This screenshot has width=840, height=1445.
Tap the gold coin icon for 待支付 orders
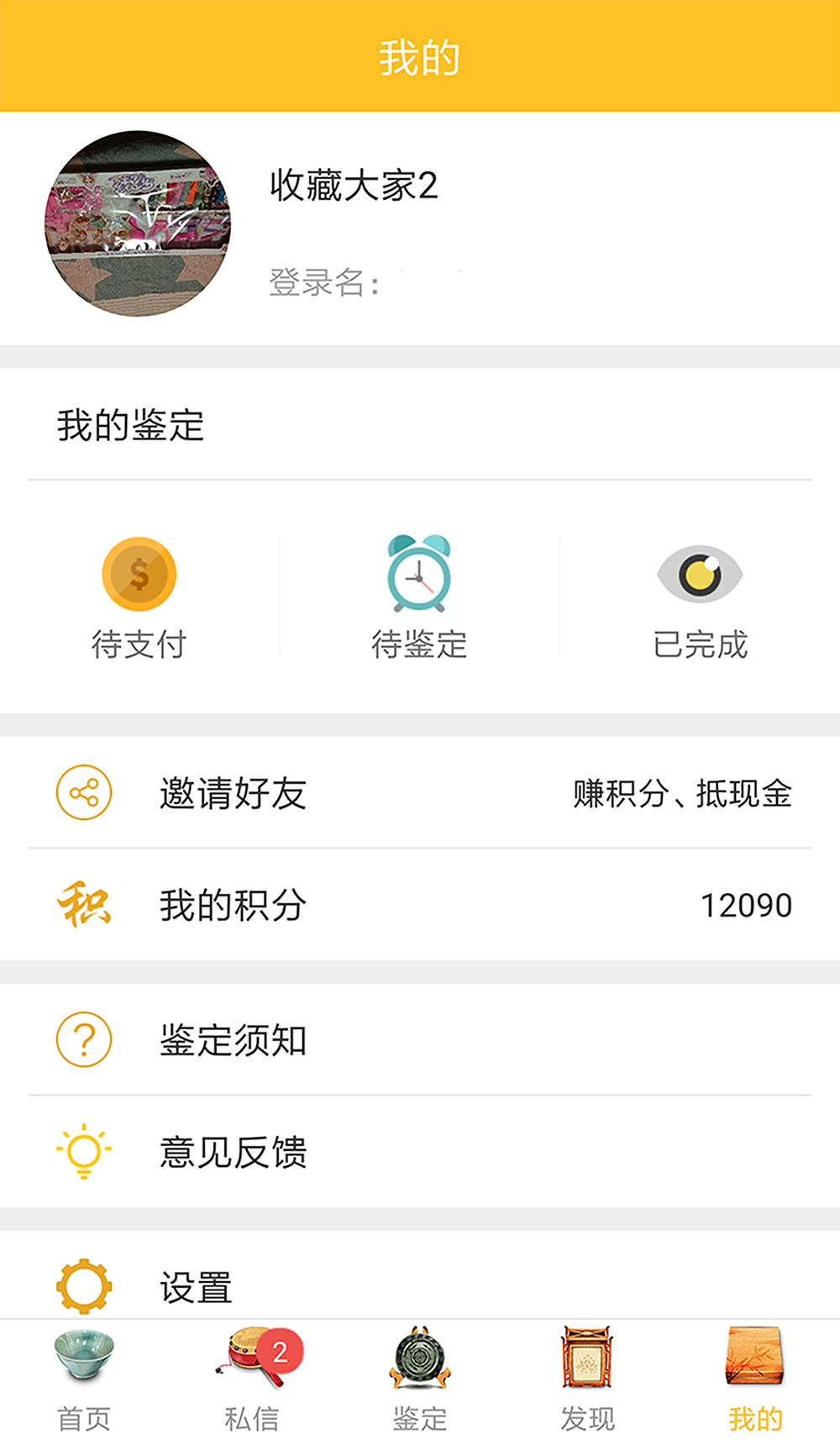[x=139, y=575]
